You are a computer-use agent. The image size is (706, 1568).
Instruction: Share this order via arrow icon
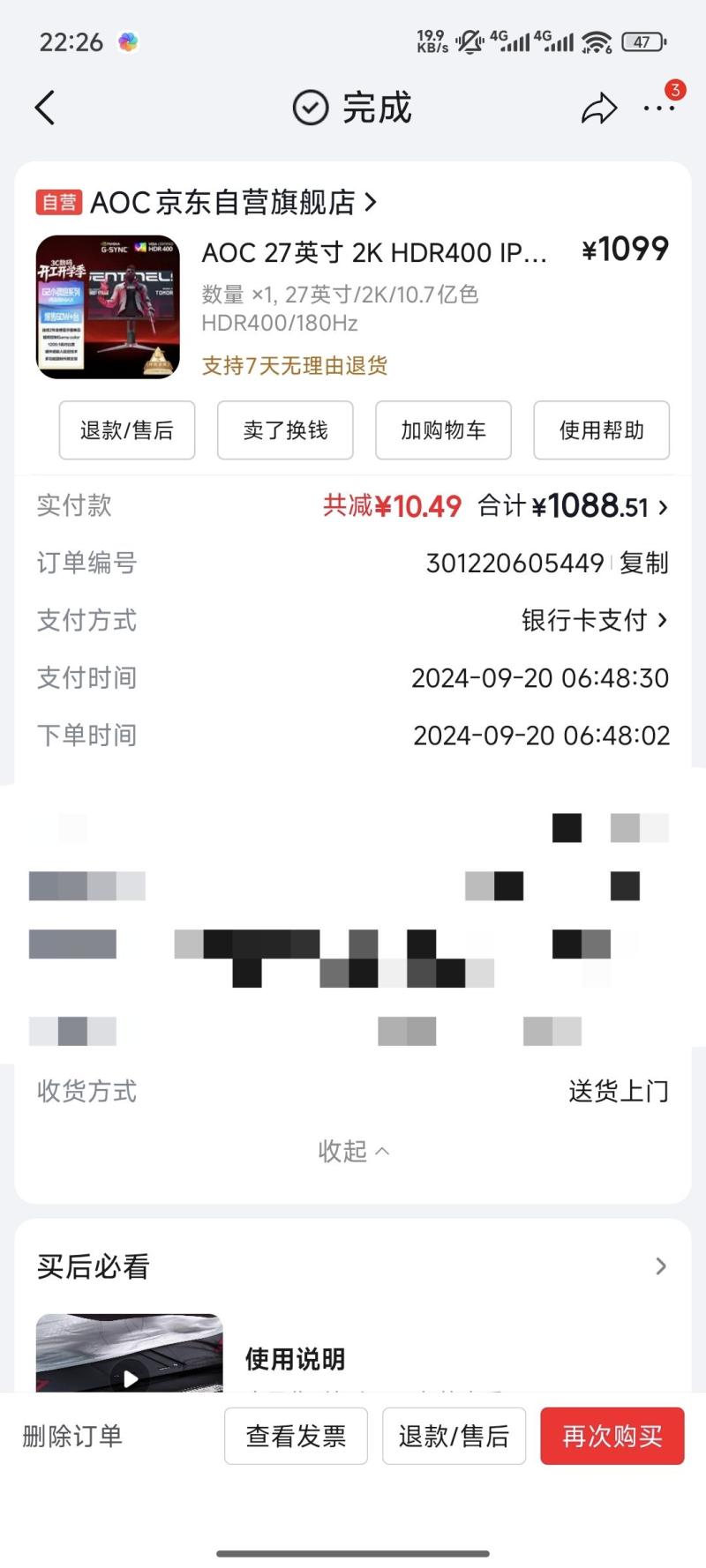599,108
